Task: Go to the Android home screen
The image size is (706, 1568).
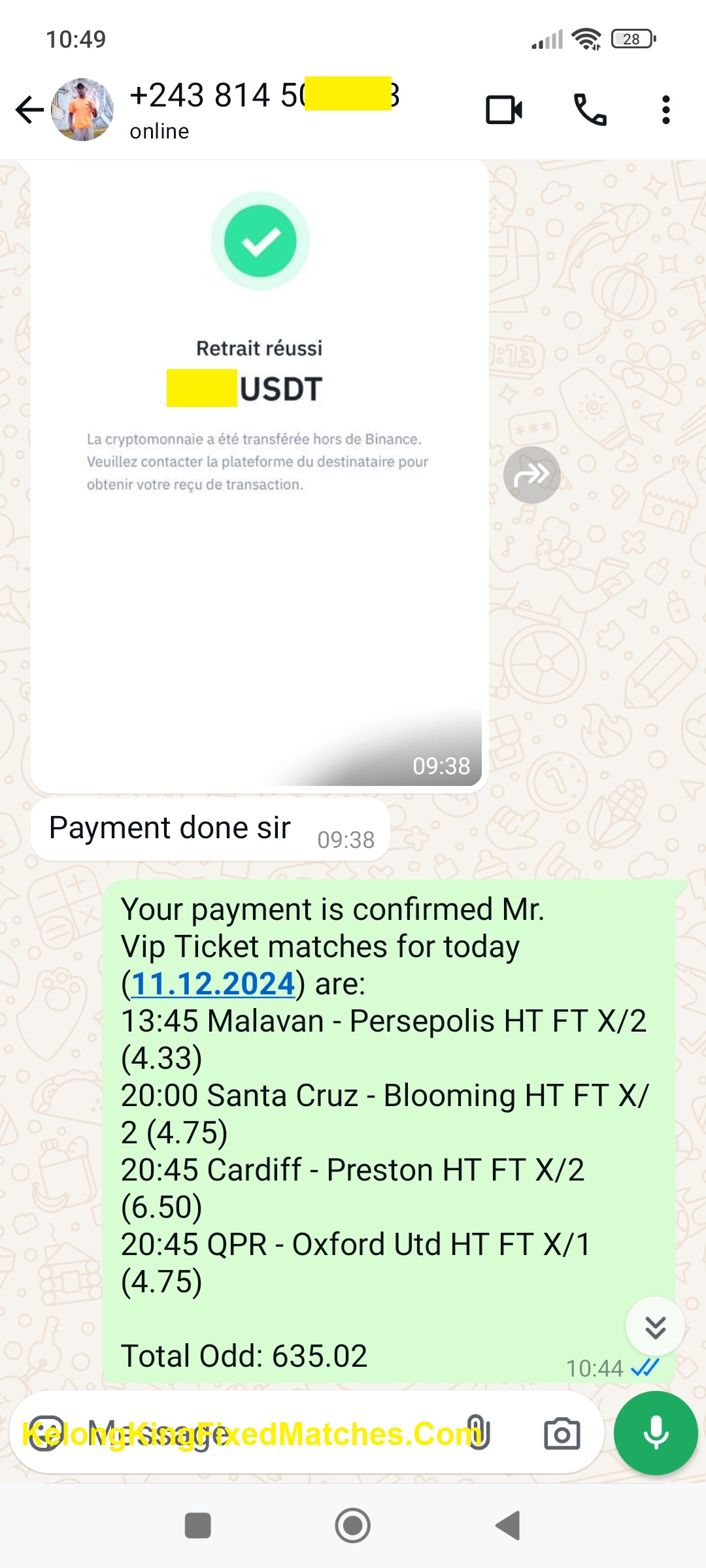Action: coord(353,1526)
